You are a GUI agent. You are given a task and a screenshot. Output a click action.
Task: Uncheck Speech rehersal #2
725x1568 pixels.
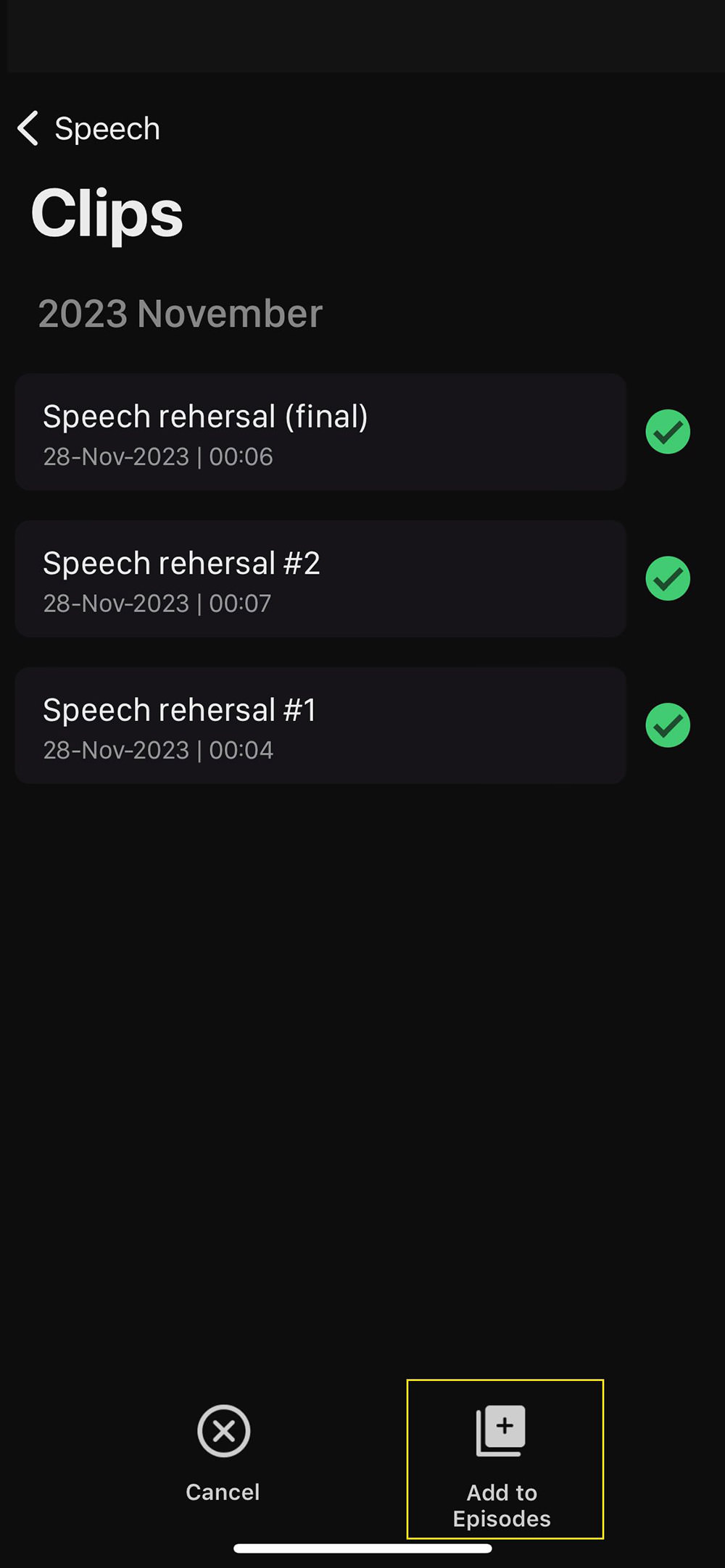click(668, 578)
